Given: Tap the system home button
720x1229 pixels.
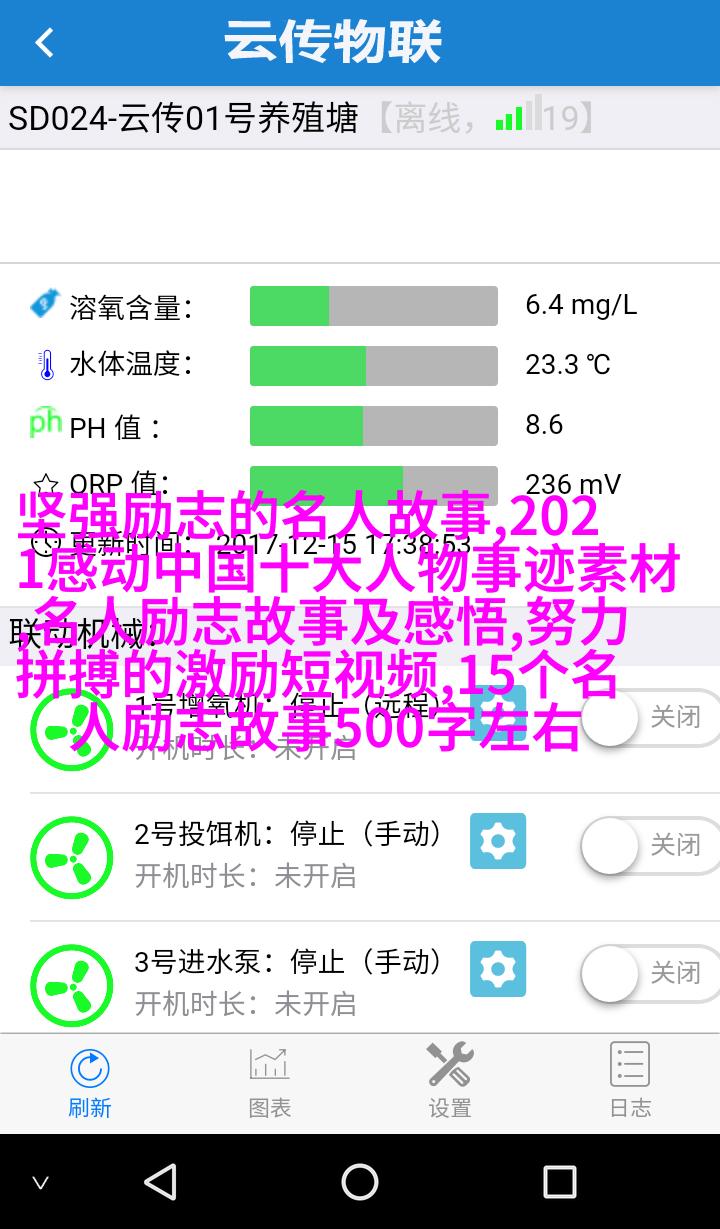Looking at the screenshot, I should tap(360, 1182).
